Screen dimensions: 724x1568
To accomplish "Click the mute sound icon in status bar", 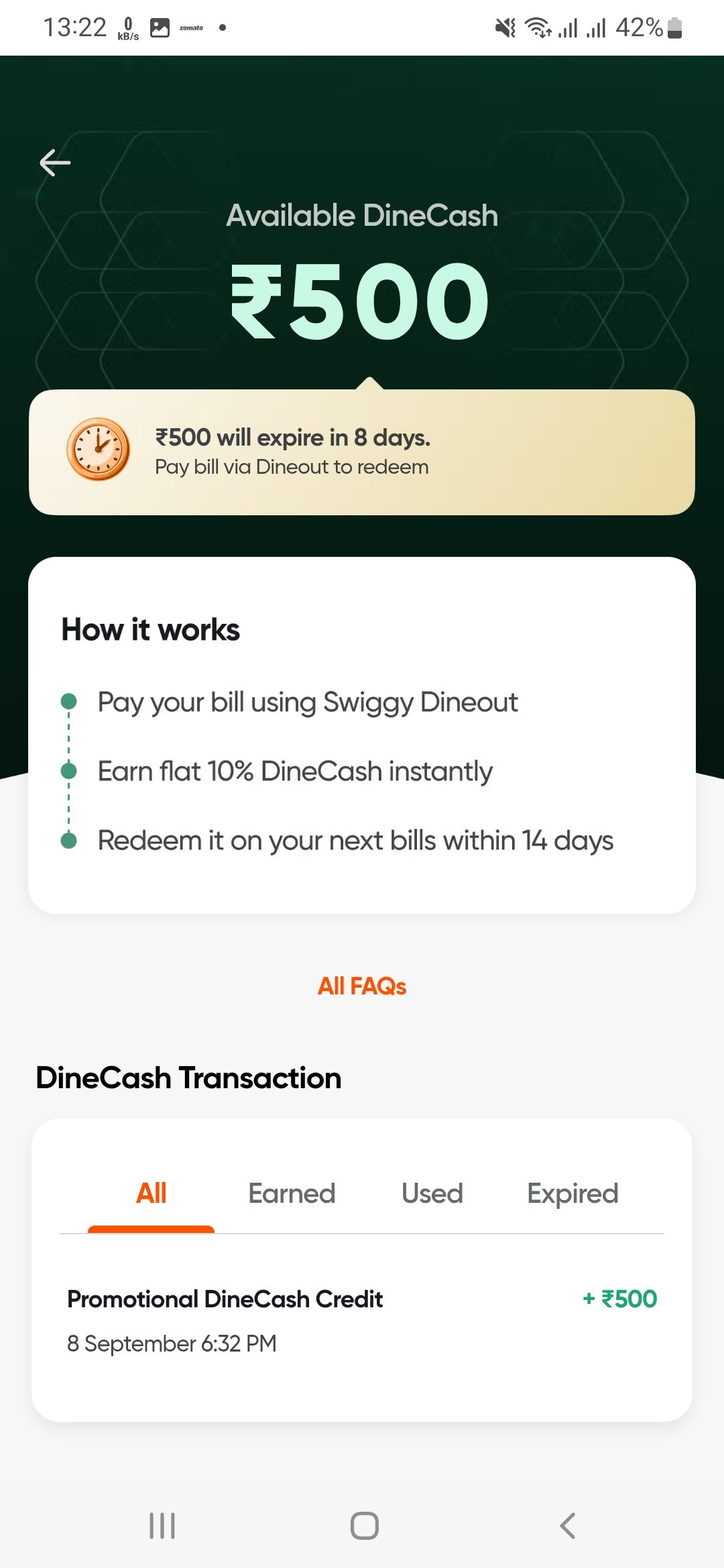I will (x=507, y=27).
